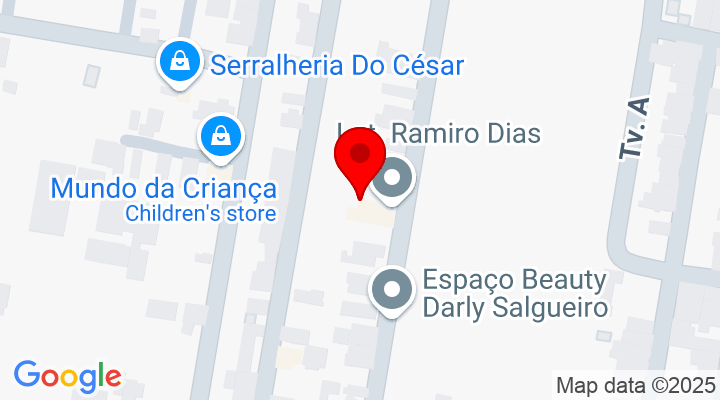720x400 pixels.
Task: Open the Lot. Ramiro Dias place marker
Action: click(393, 180)
